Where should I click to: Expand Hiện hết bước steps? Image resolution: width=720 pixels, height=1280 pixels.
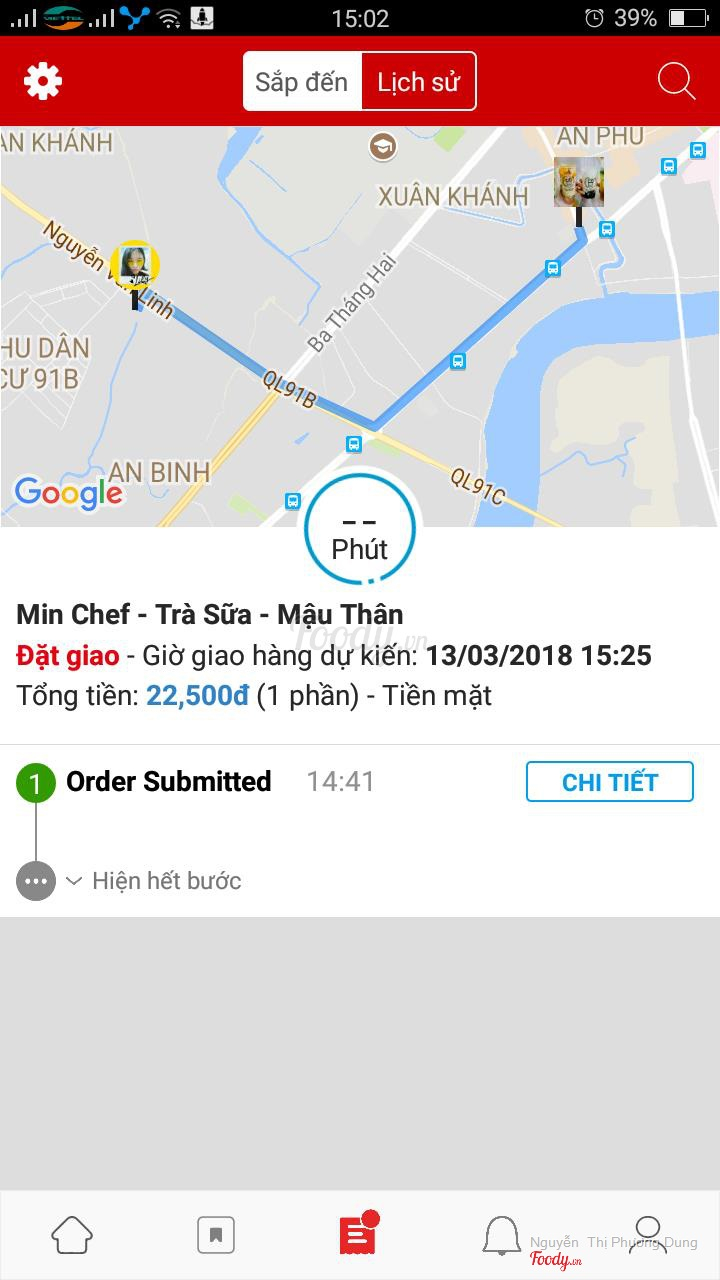click(155, 881)
